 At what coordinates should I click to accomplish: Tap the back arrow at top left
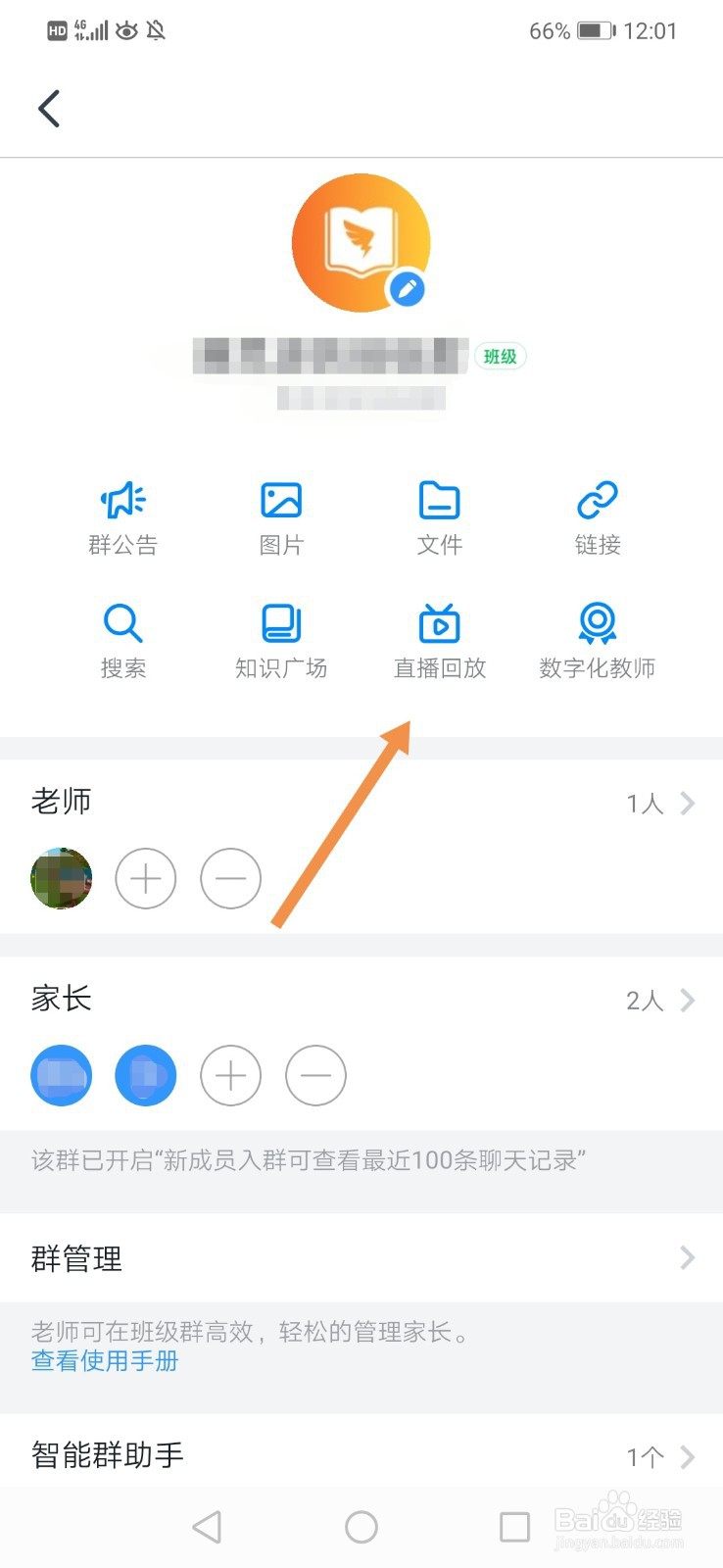point(48,108)
